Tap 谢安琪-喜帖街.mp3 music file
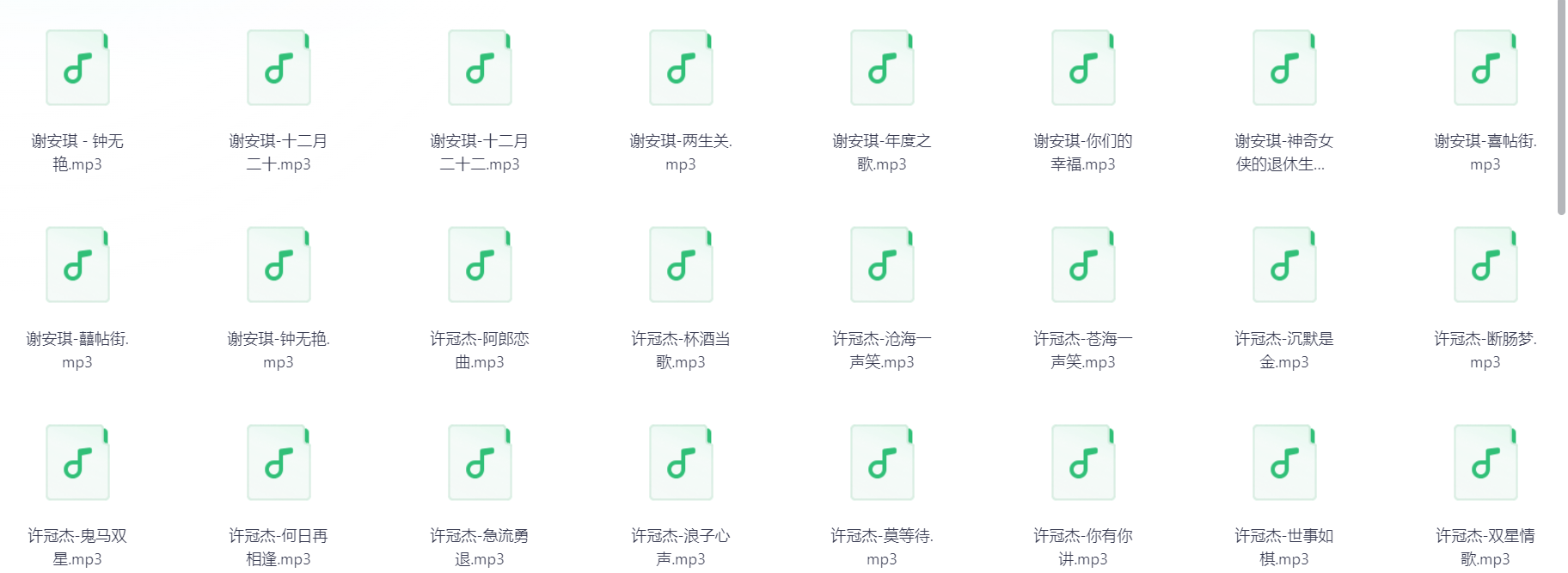This screenshot has height=573, width=1568. click(x=1485, y=68)
